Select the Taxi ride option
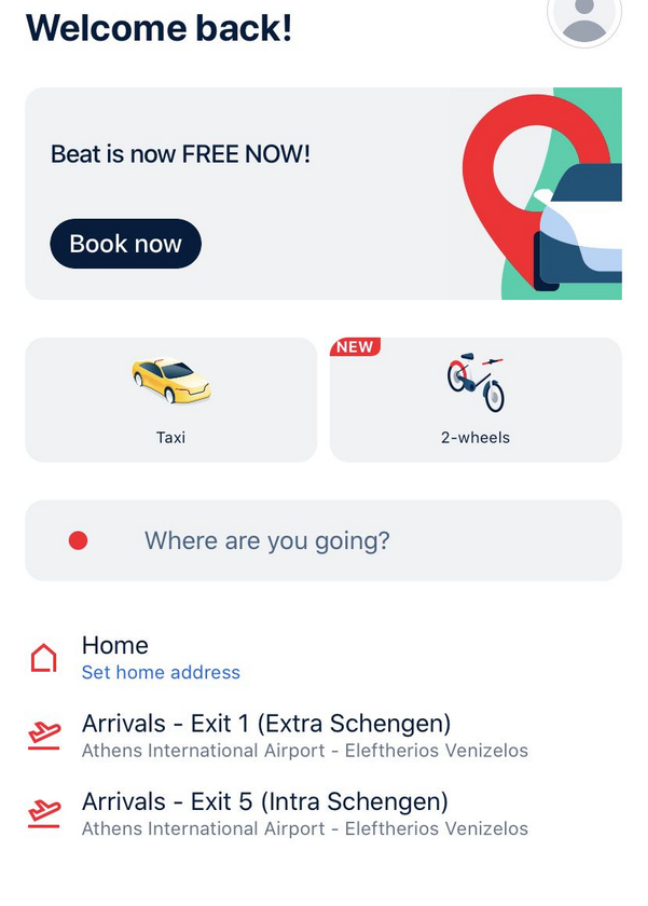Viewport: 648px width, 906px height. click(171, 399)
